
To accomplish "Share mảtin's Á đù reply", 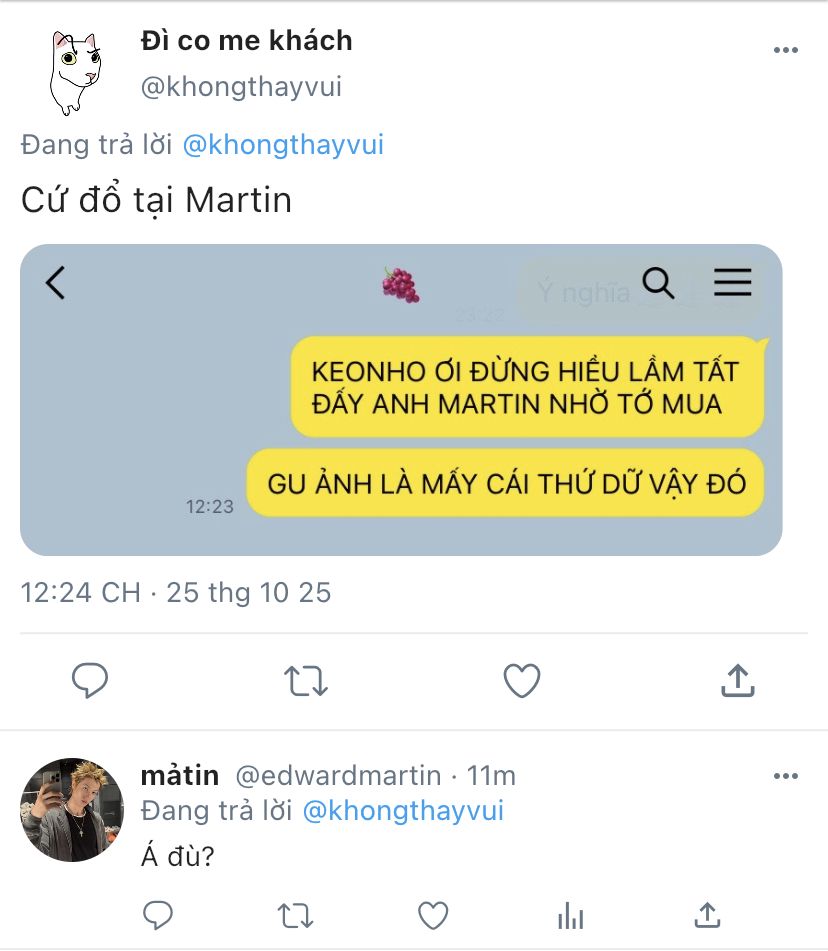I will 707,914.
